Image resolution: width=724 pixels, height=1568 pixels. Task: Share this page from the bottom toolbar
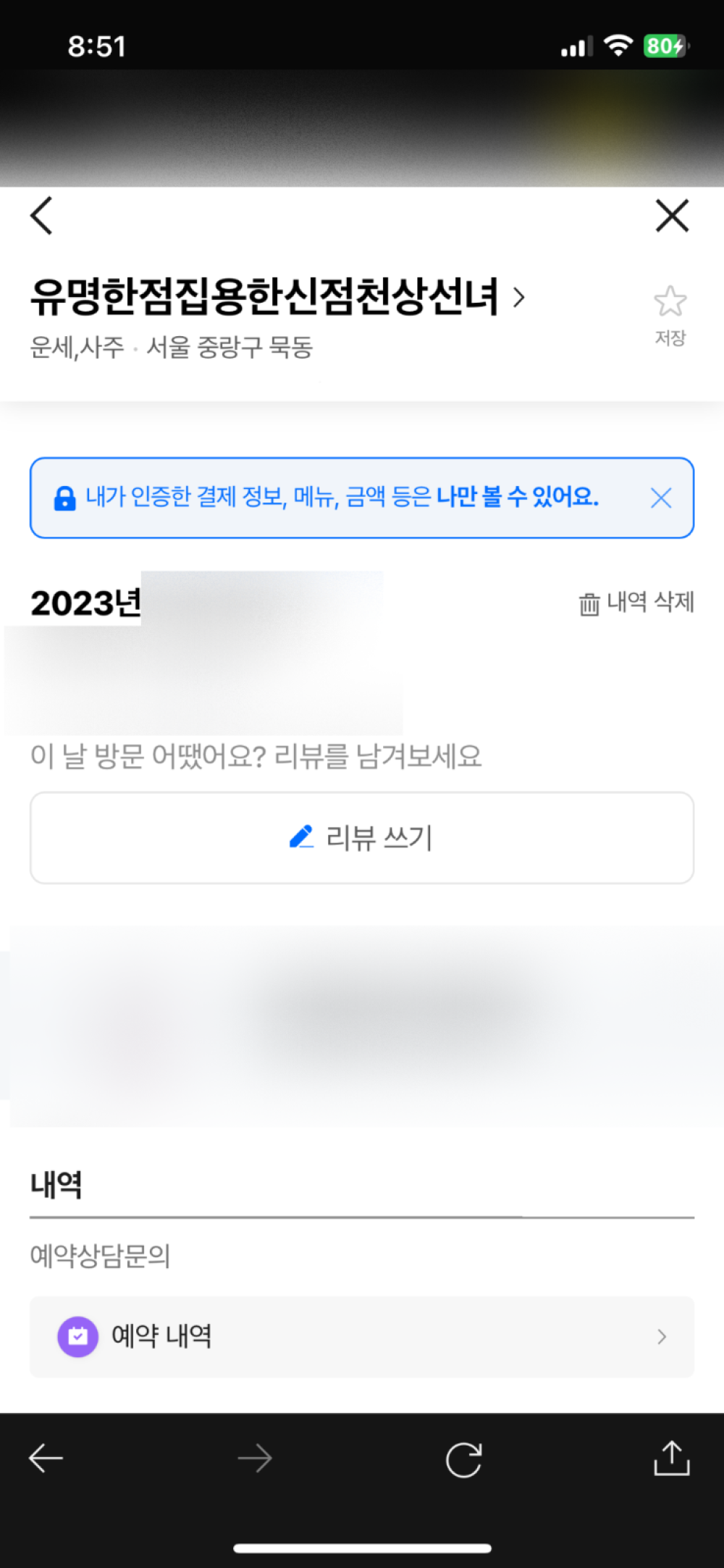tap(671, 1458)
